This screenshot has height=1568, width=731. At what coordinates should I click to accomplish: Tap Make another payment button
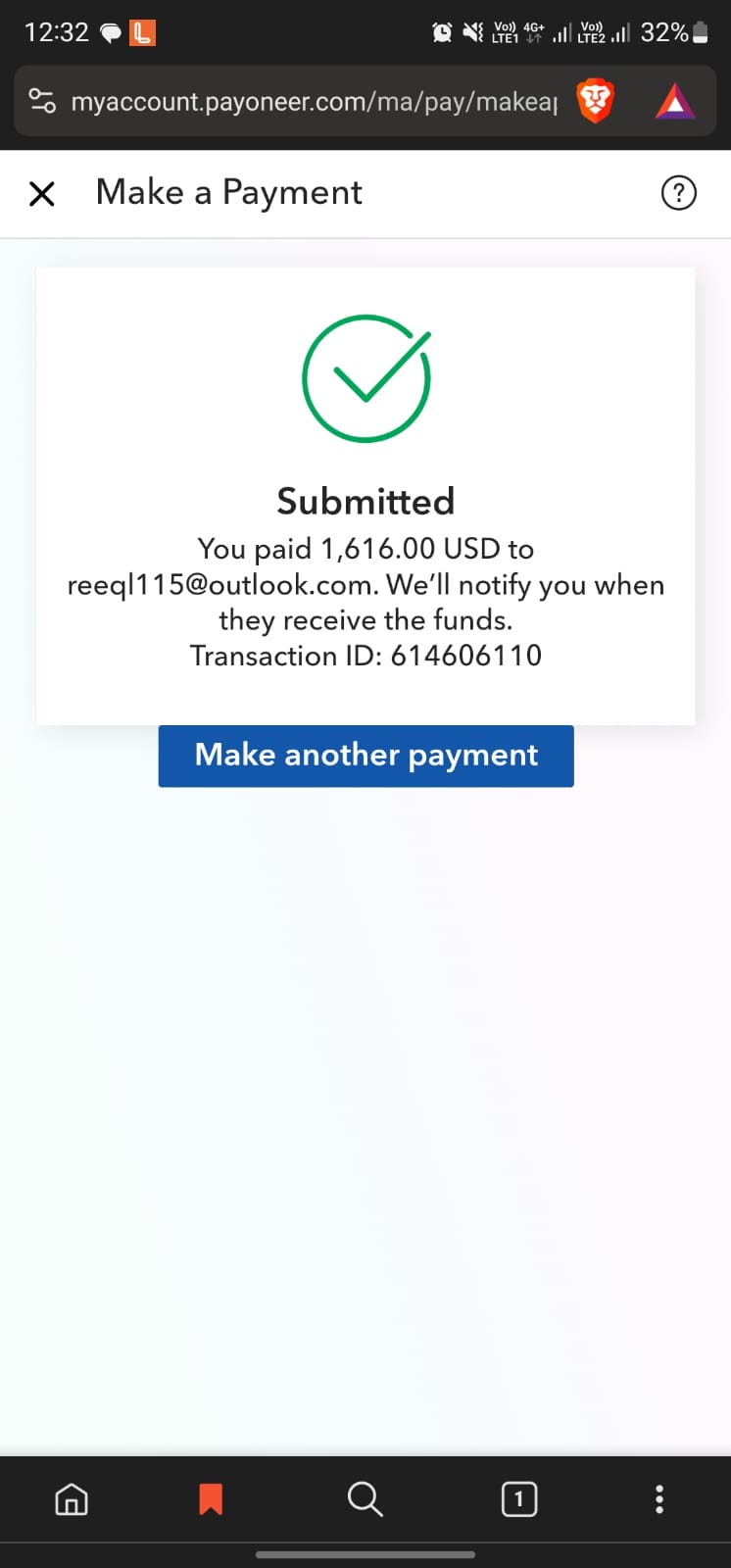coord(365,756)
